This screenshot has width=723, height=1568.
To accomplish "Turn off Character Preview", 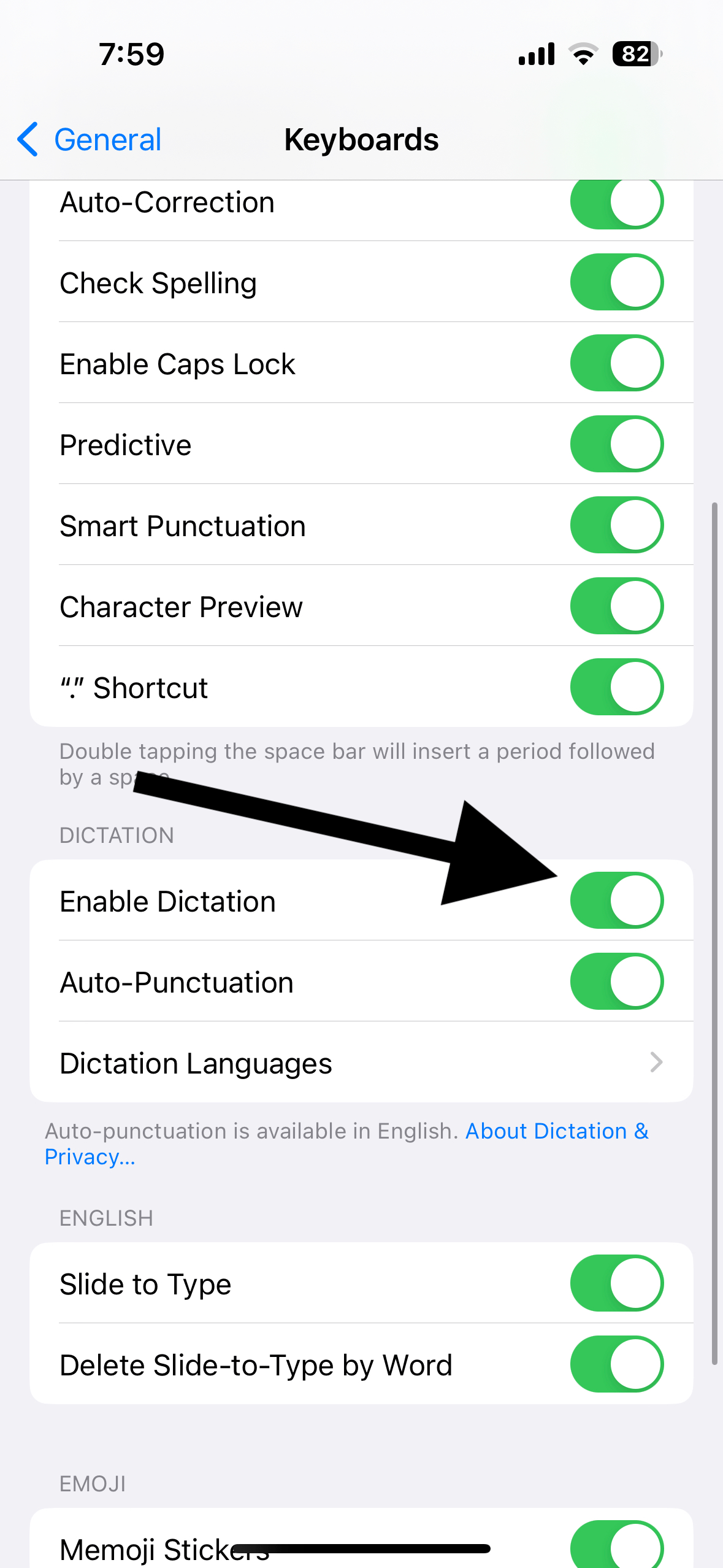I will [x=616, y=606].
